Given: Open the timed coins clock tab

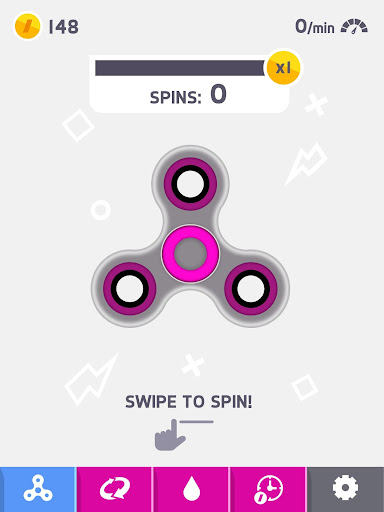Looking at the screenshot, I should pos(268,489).
